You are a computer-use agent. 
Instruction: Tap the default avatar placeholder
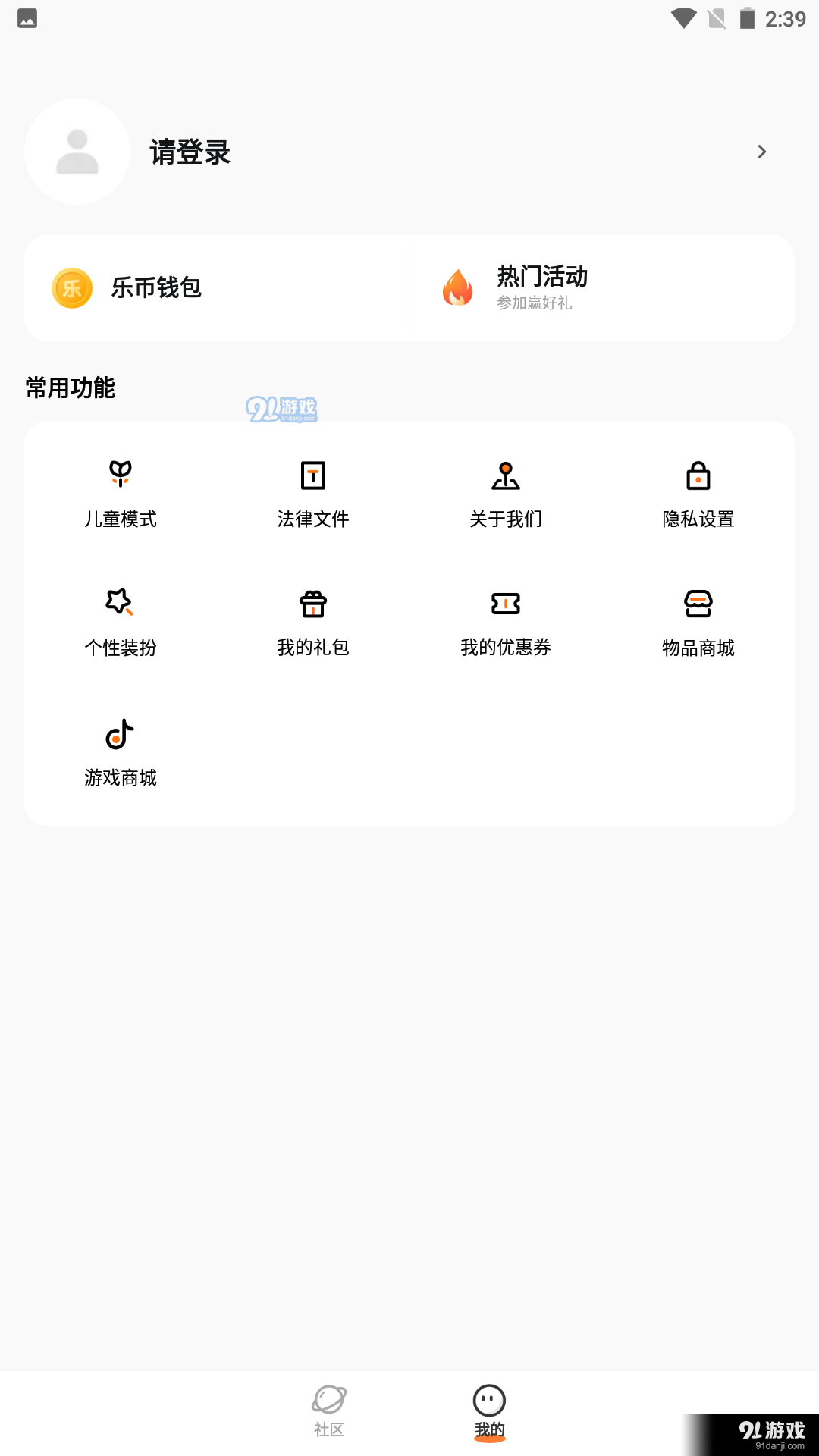coord(77,152)
